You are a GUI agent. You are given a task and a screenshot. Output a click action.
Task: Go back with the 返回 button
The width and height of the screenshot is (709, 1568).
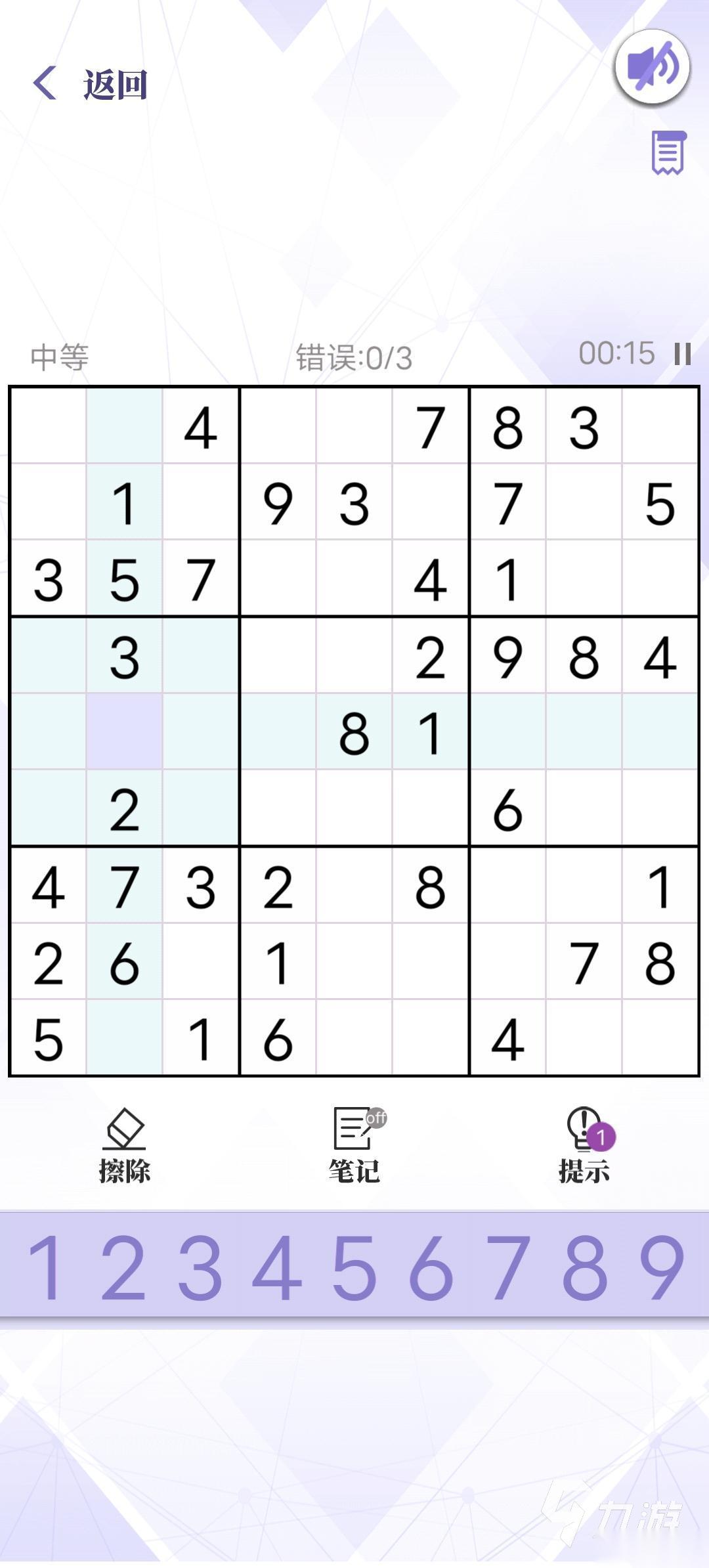(90, 84)
